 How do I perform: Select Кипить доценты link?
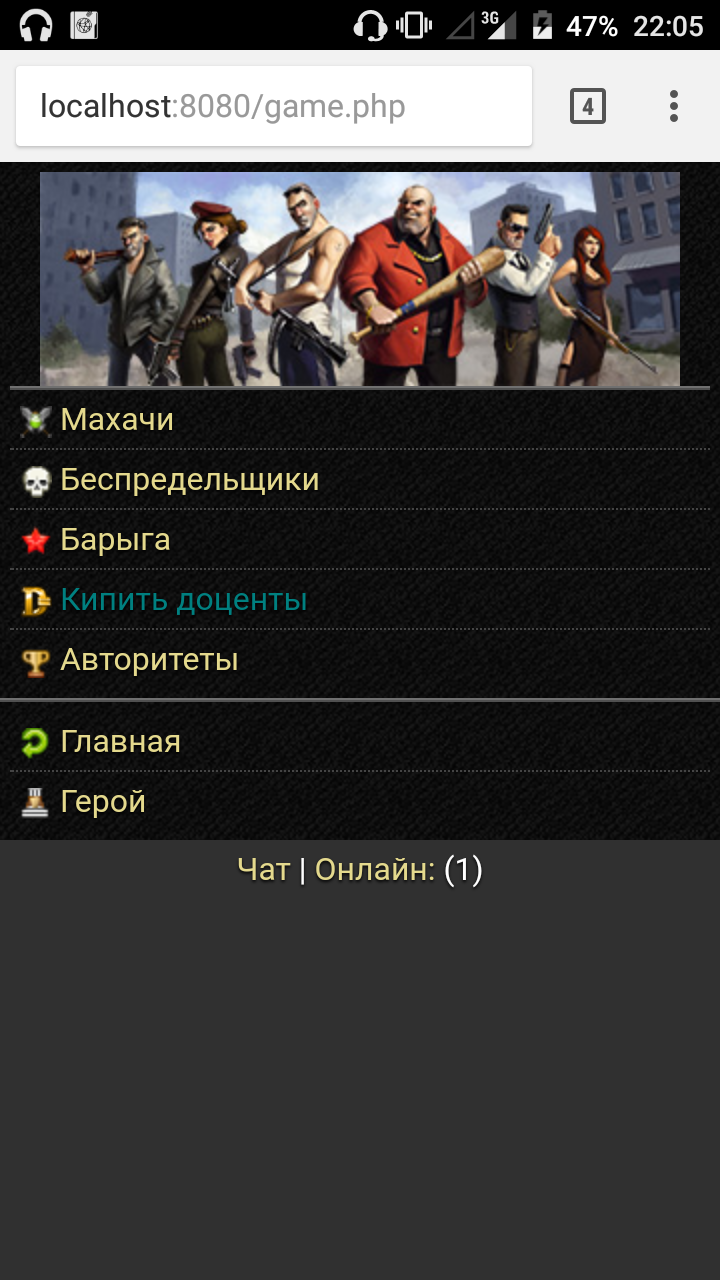click(183, 600)
